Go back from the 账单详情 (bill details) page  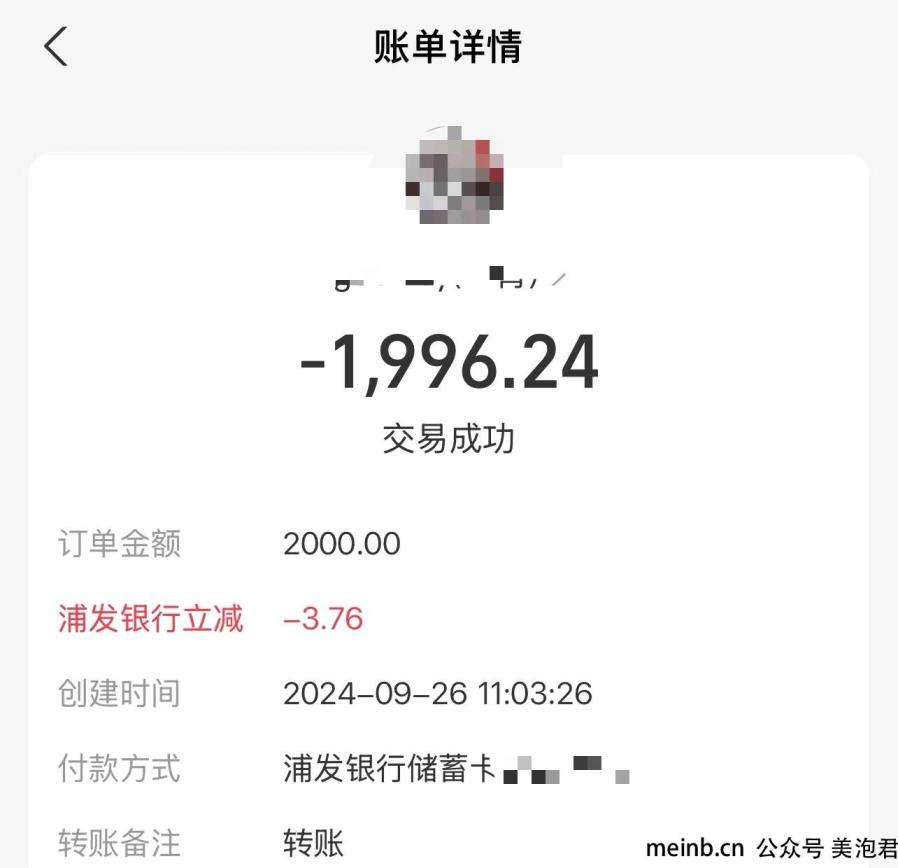pyautogui.click(x=56, y=47)
